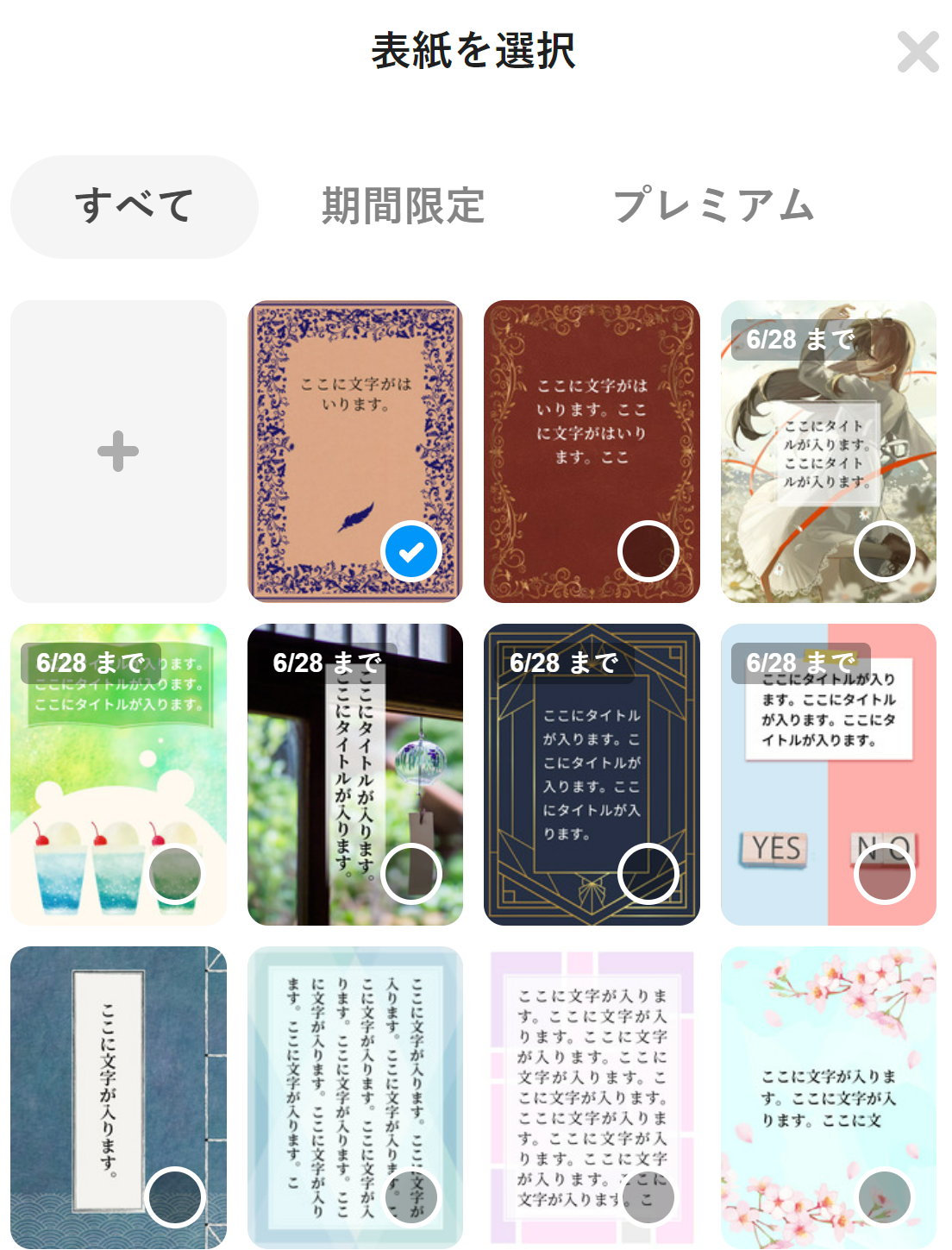This screenshot has height=1250, width=952.
Task: Select the anime girl in flowers cover
Action: click(x=828, y=451)
